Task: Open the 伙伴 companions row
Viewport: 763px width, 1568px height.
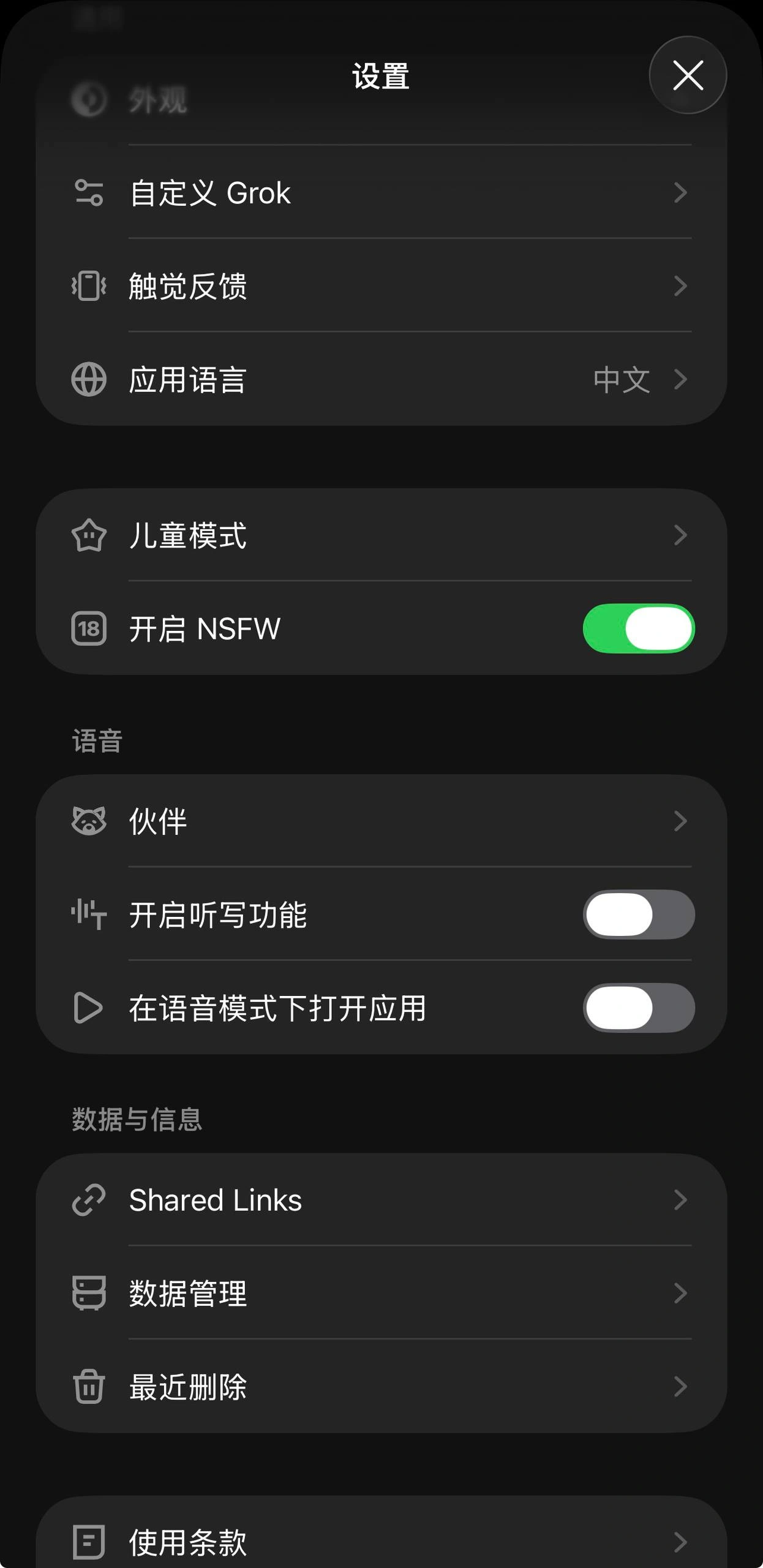Action: tap(381, 821)
